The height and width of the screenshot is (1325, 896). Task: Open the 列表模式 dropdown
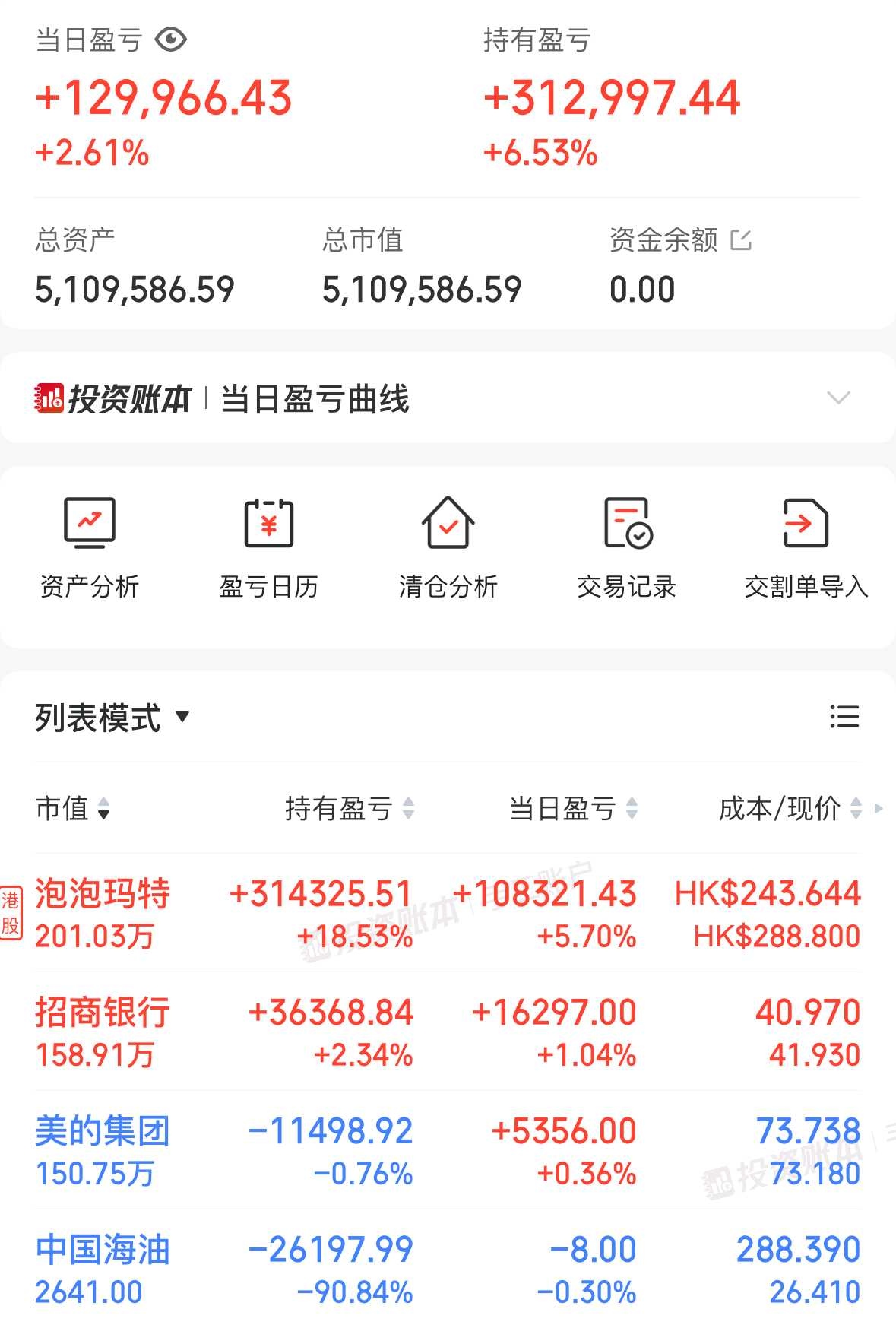[x=112, y=718]
